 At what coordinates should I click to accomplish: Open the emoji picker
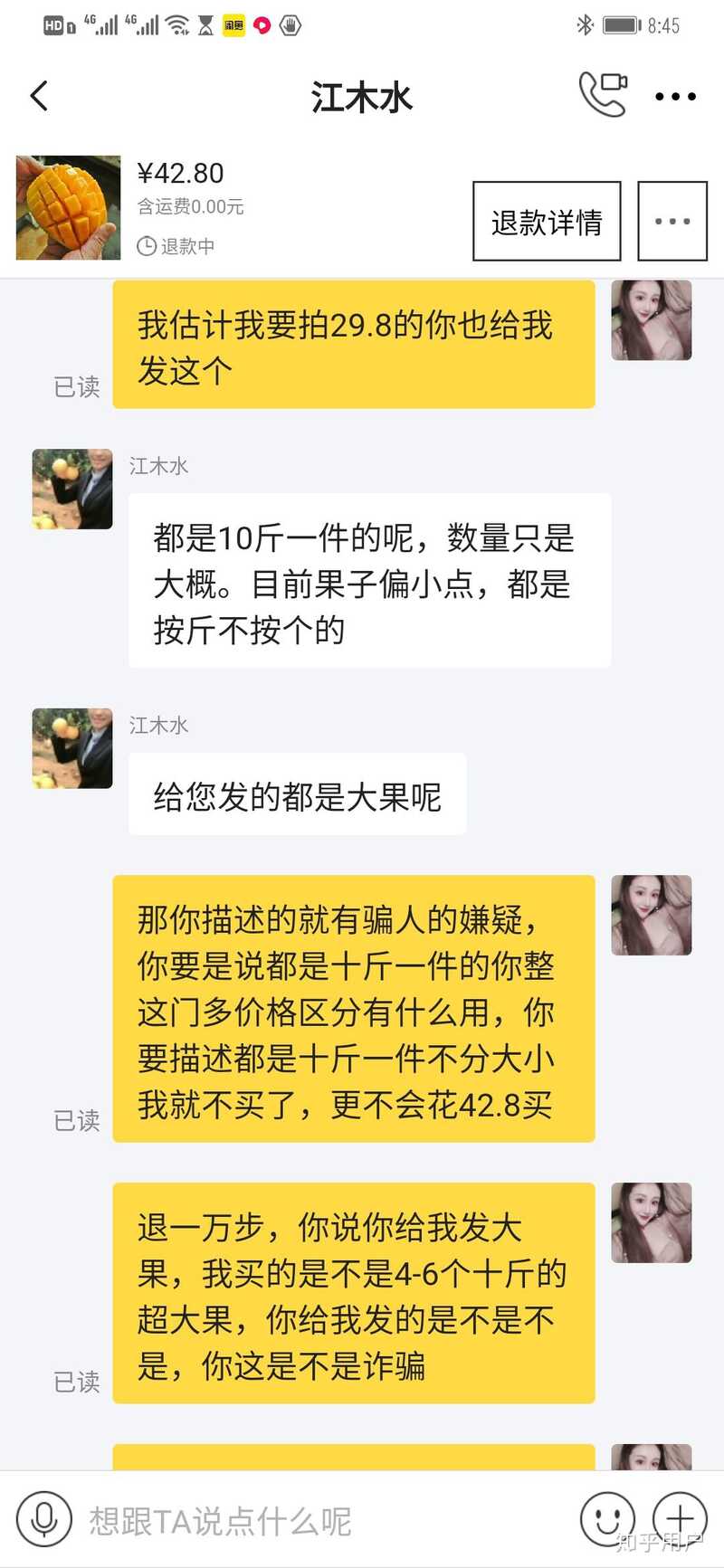coord(607,1519)
